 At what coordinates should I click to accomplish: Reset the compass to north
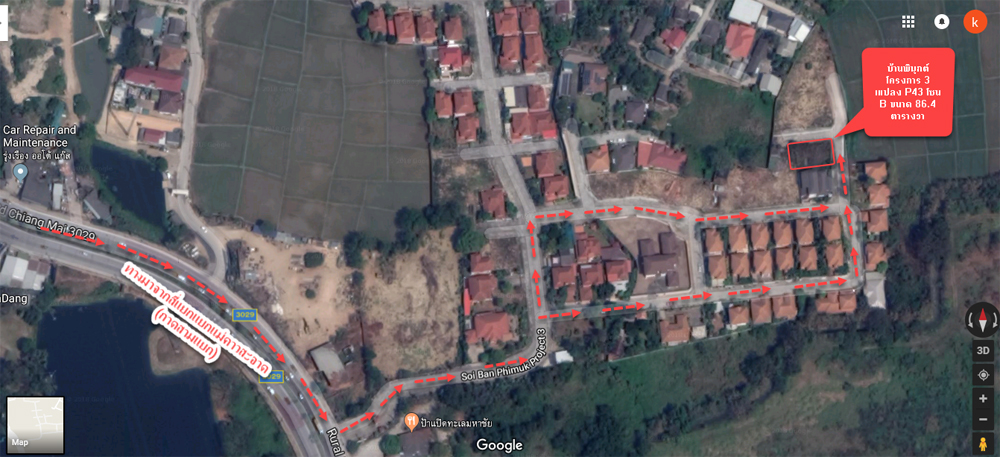pos(982,322)
